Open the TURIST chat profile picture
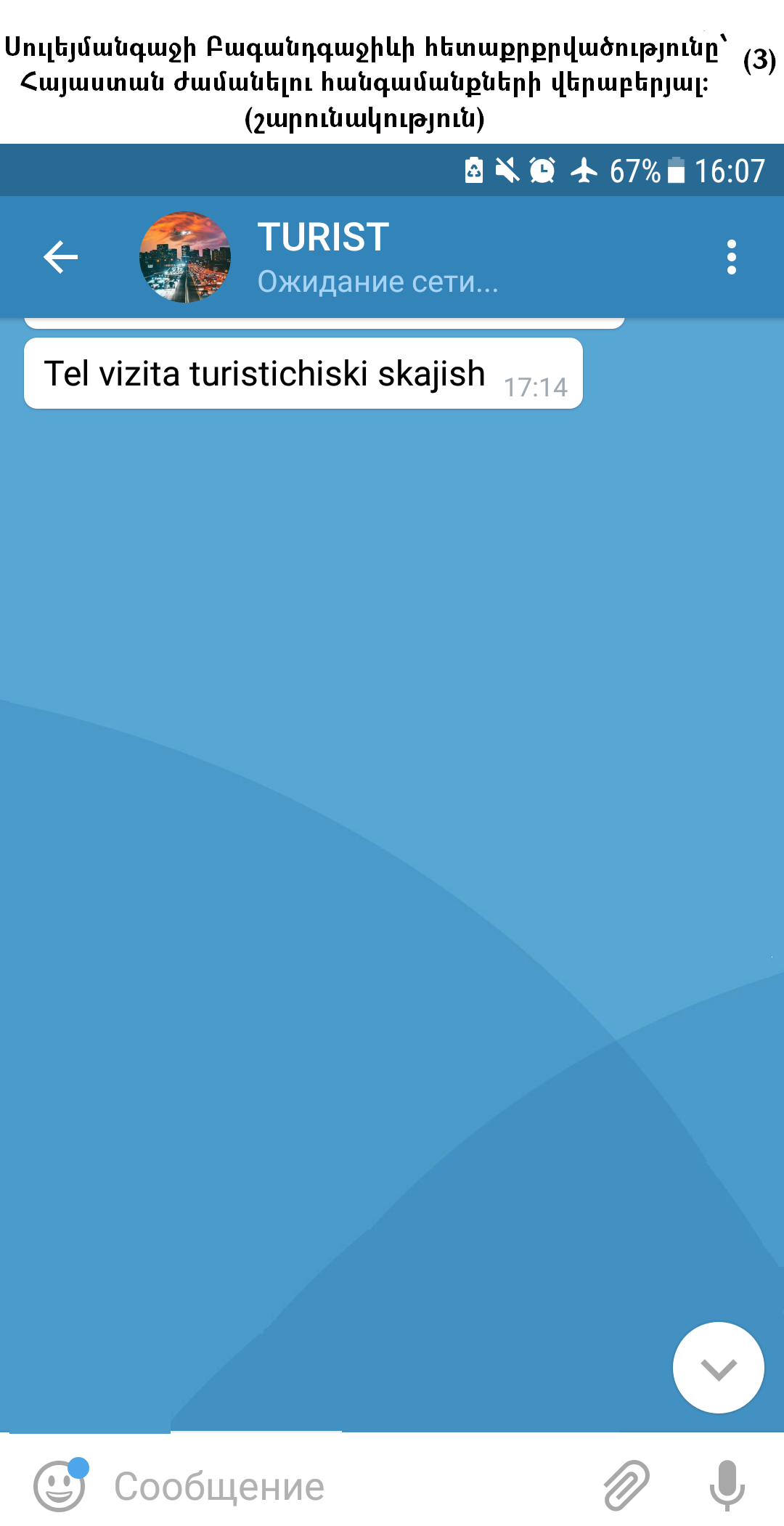784x1526 pixels. pyautogui.click(x=185, y=257)
